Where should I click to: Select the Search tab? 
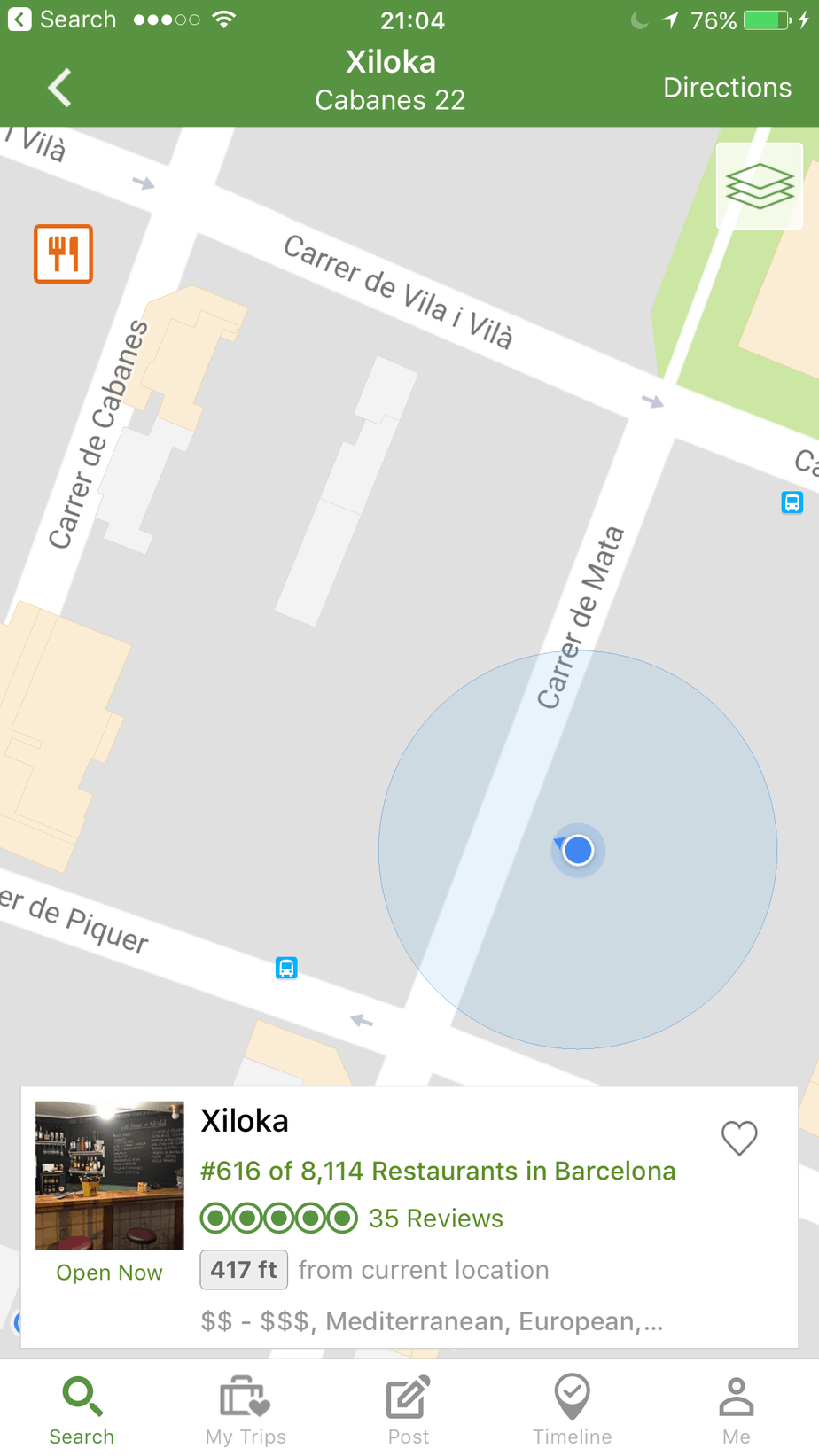(x=82, y=1410)
